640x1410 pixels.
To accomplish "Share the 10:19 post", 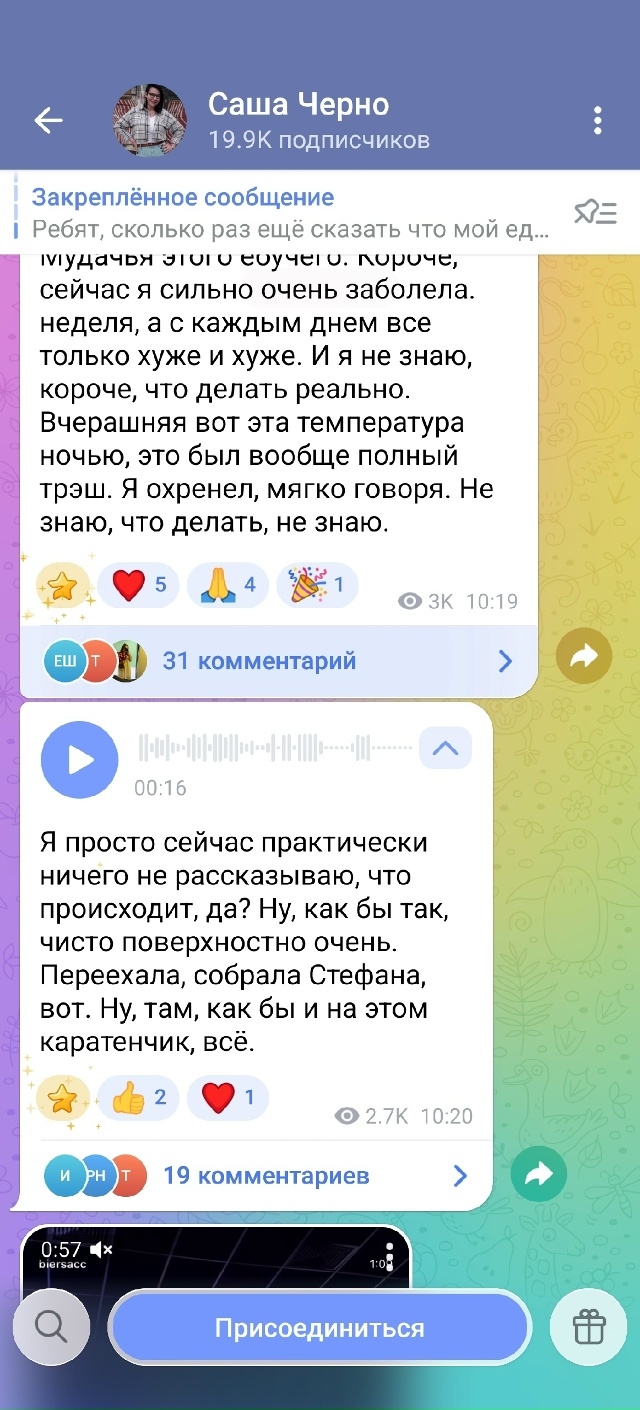I will click(583, 656).
